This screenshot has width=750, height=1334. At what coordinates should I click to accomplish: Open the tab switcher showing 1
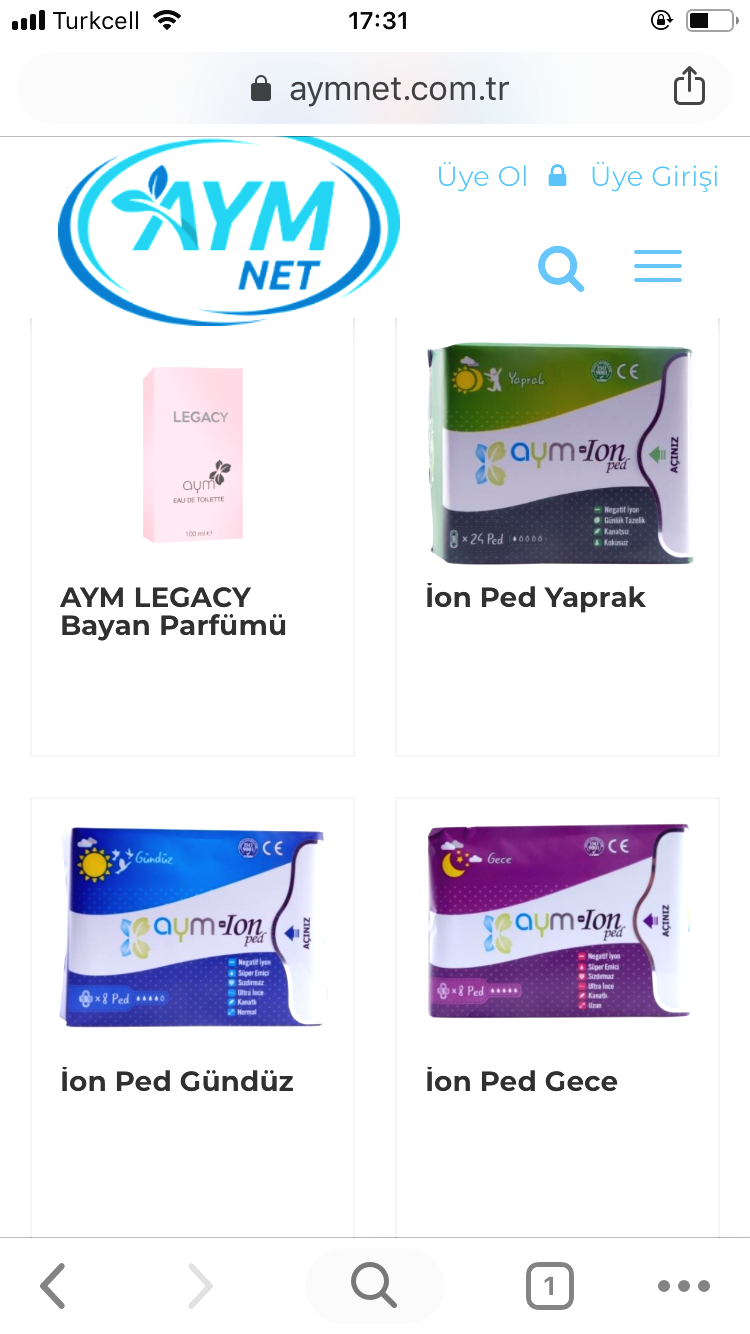click(549, 1286)
